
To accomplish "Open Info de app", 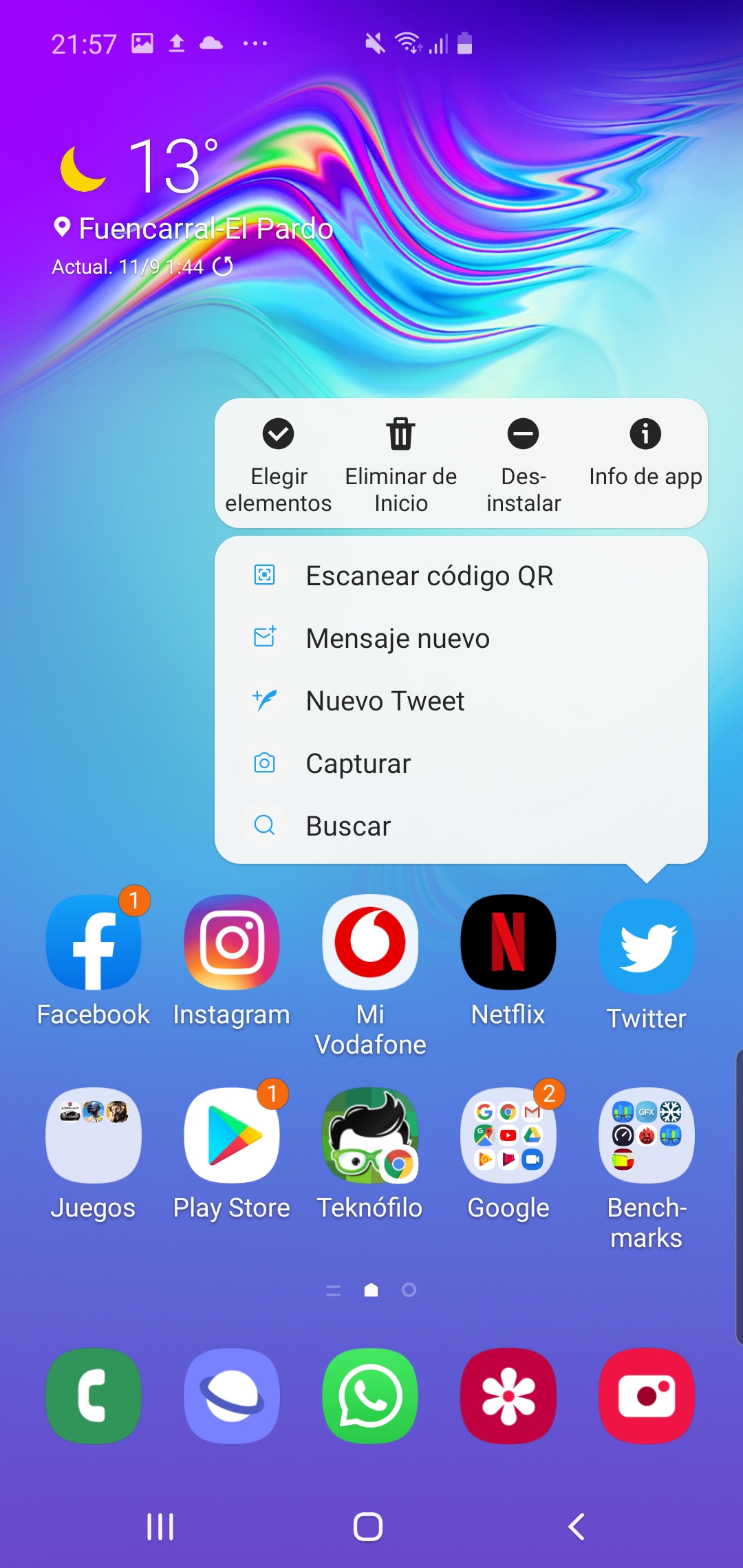I will [645, 453].
